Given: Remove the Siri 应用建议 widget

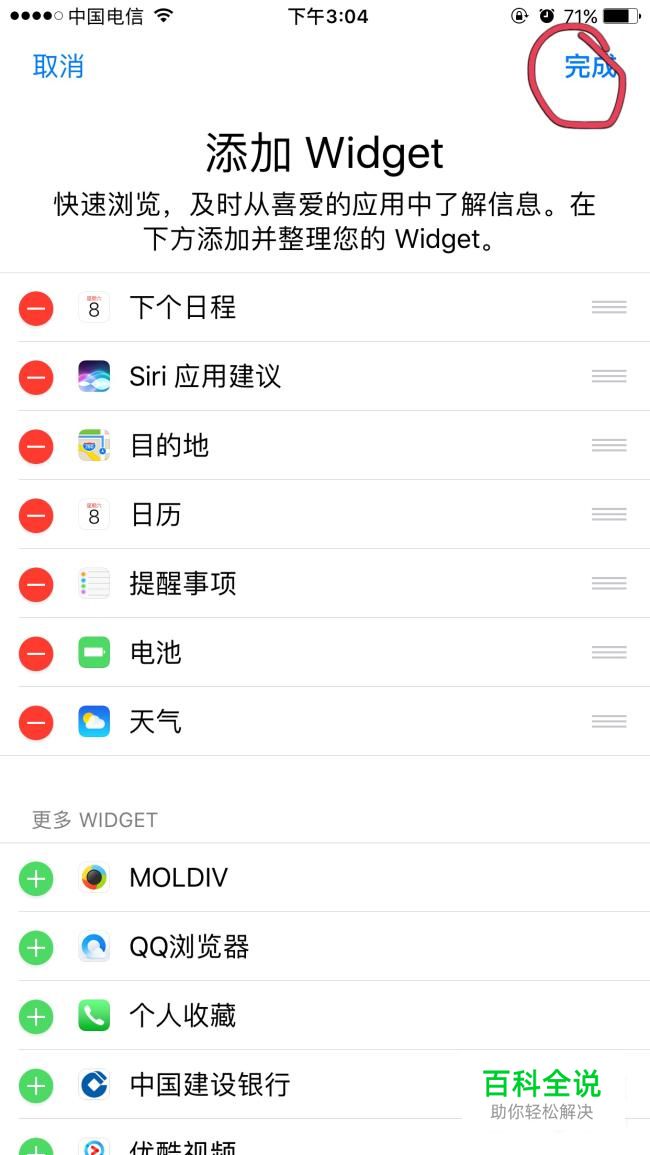Looking at the screenshot, I should pyautogui.click(x=36, y=377).
